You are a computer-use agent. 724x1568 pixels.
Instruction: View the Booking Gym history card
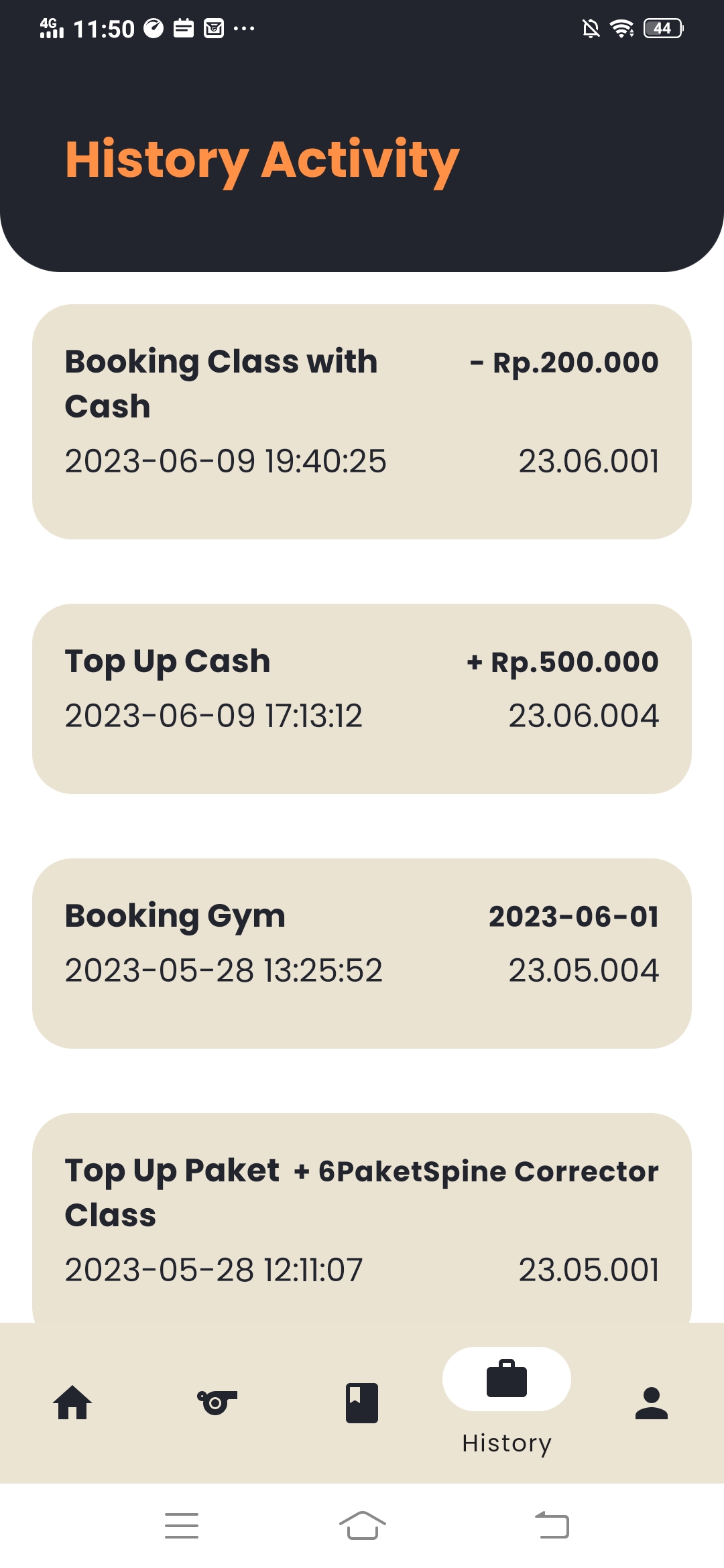point(362,953)
